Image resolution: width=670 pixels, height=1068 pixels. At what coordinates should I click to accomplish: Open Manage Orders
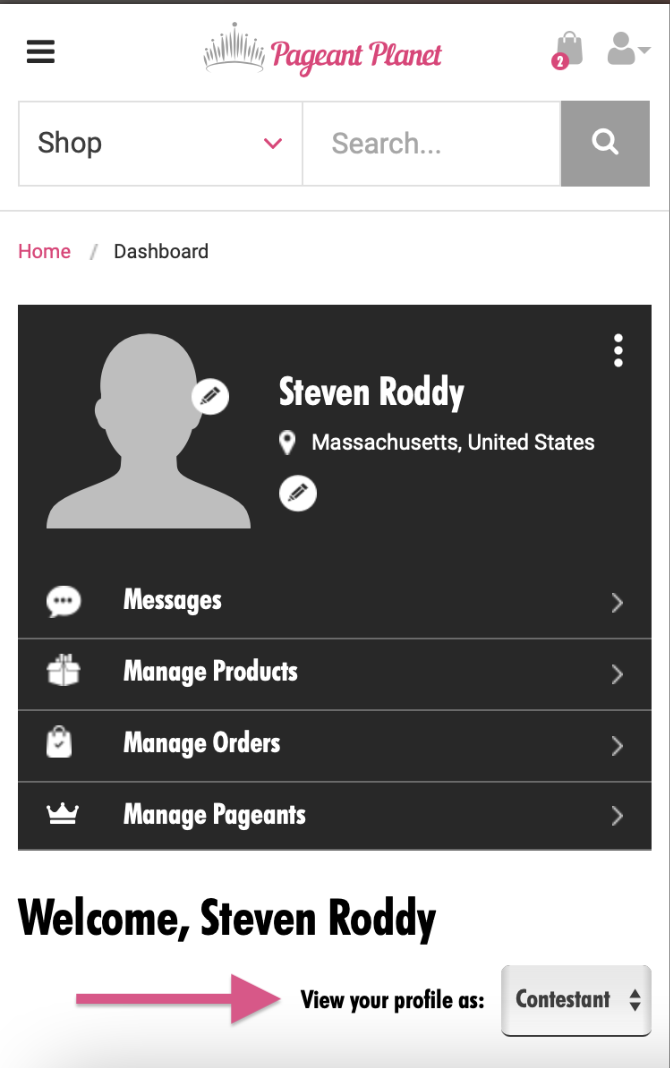tap(335, 745)
